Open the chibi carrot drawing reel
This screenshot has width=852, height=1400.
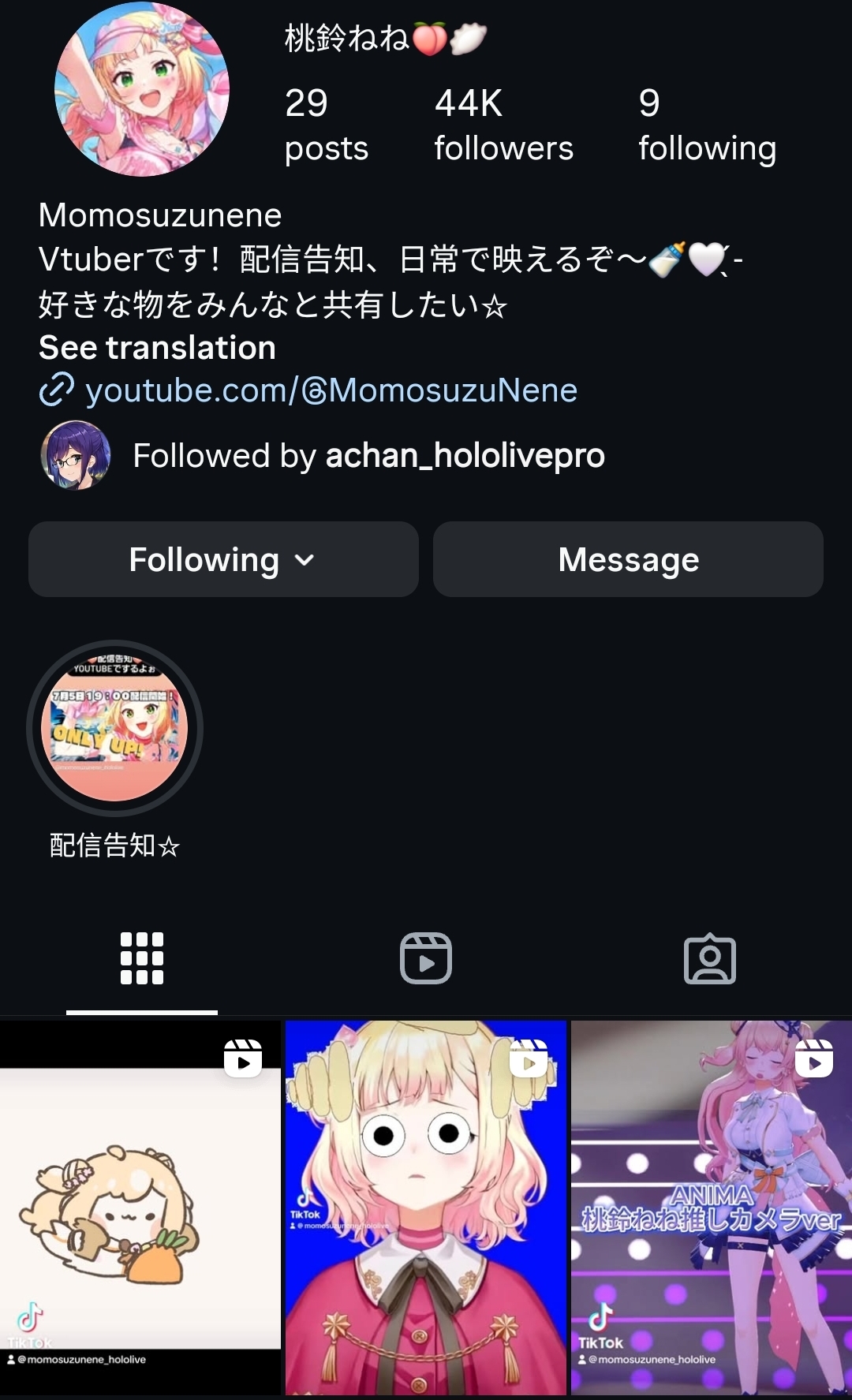tap(140, 1207)
